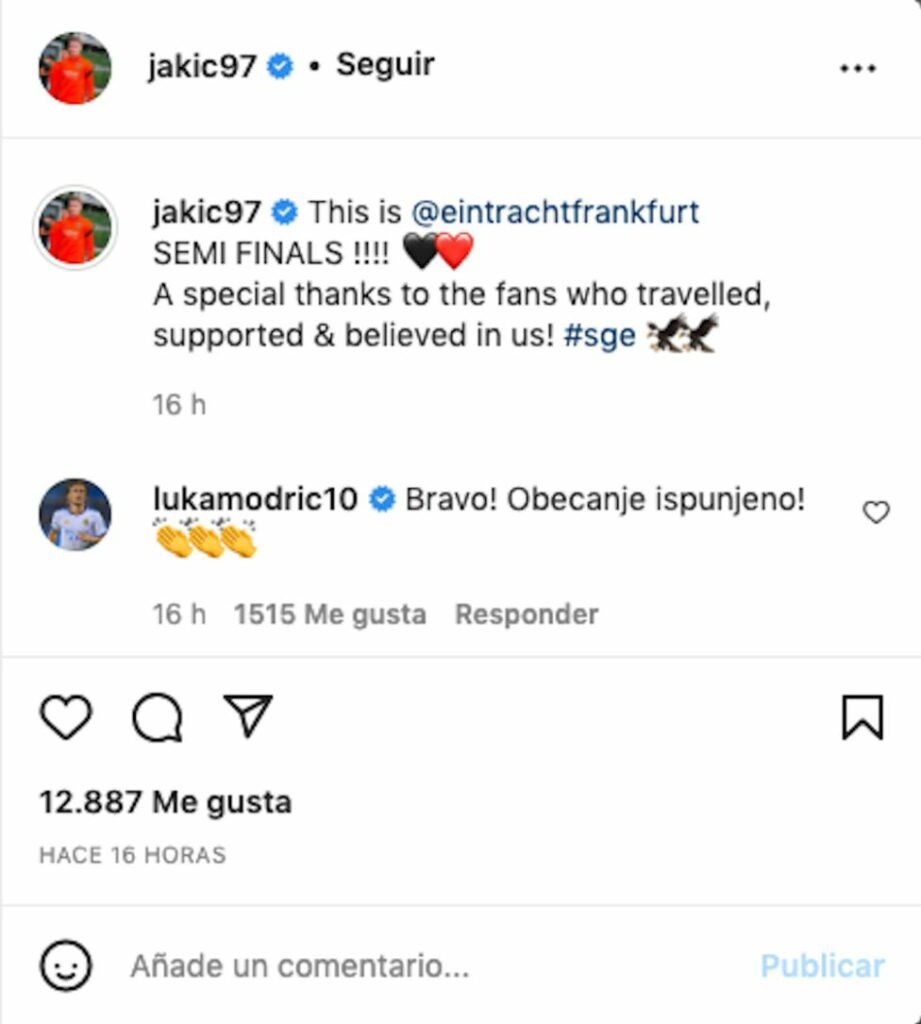Open the post options three-dot menu
Image resolution: width=921 pixels, height=1024 pixels.
[x=857, y=64]
